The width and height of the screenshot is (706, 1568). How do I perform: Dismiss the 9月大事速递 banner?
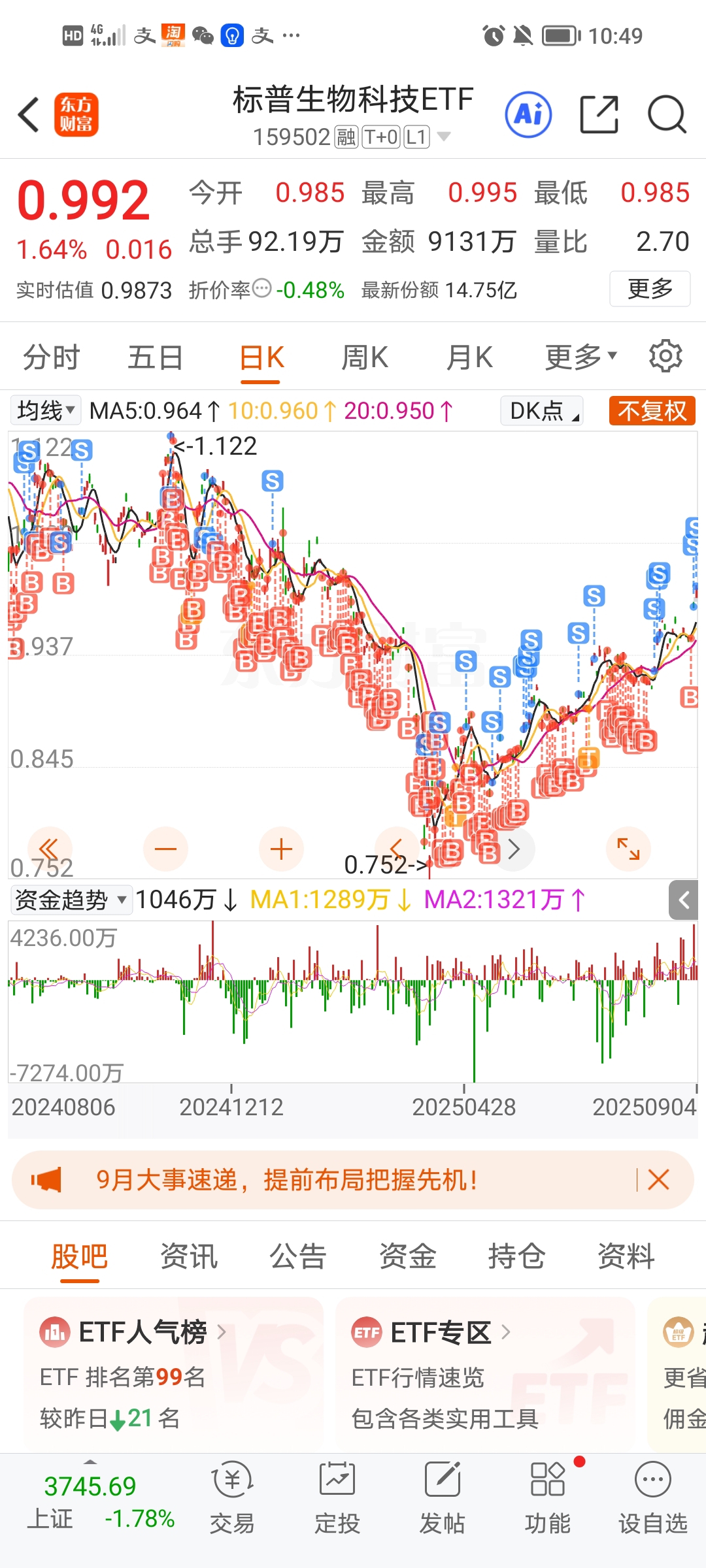(658, 1180)
